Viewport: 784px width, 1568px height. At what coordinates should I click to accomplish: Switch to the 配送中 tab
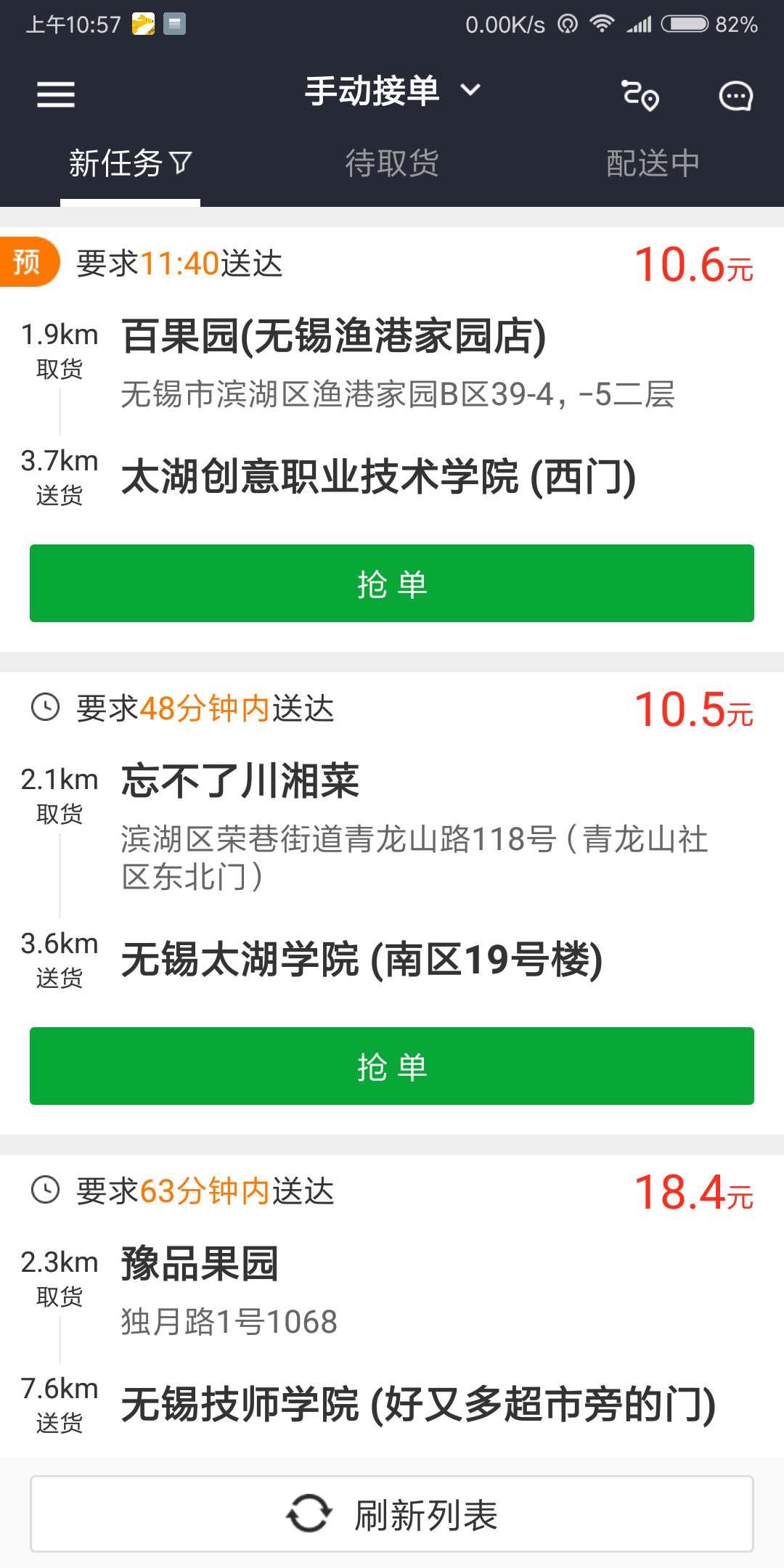click(x=653, y=163)
